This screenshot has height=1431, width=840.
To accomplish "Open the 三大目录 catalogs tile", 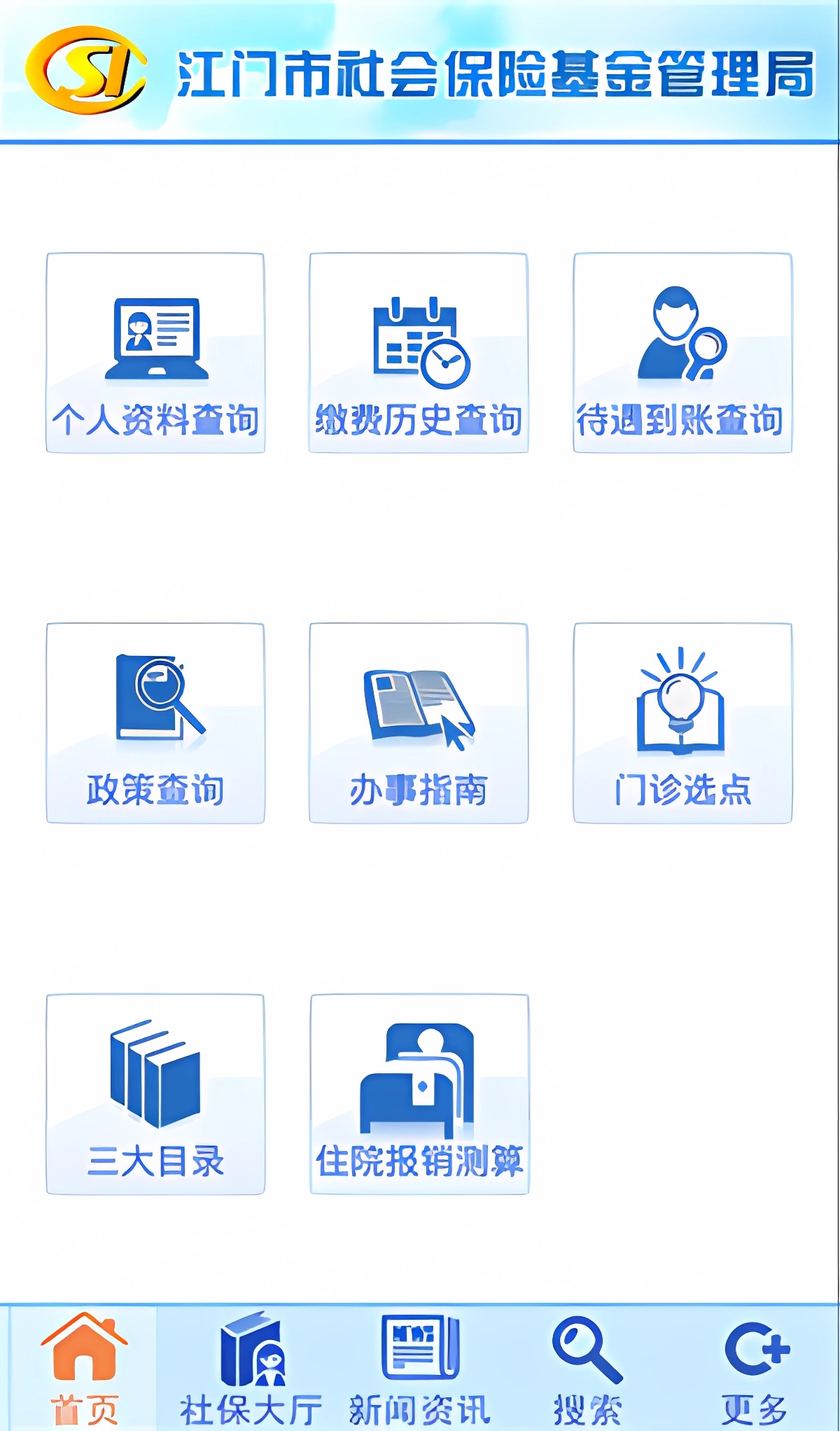I will click(x=155, y=1094).
